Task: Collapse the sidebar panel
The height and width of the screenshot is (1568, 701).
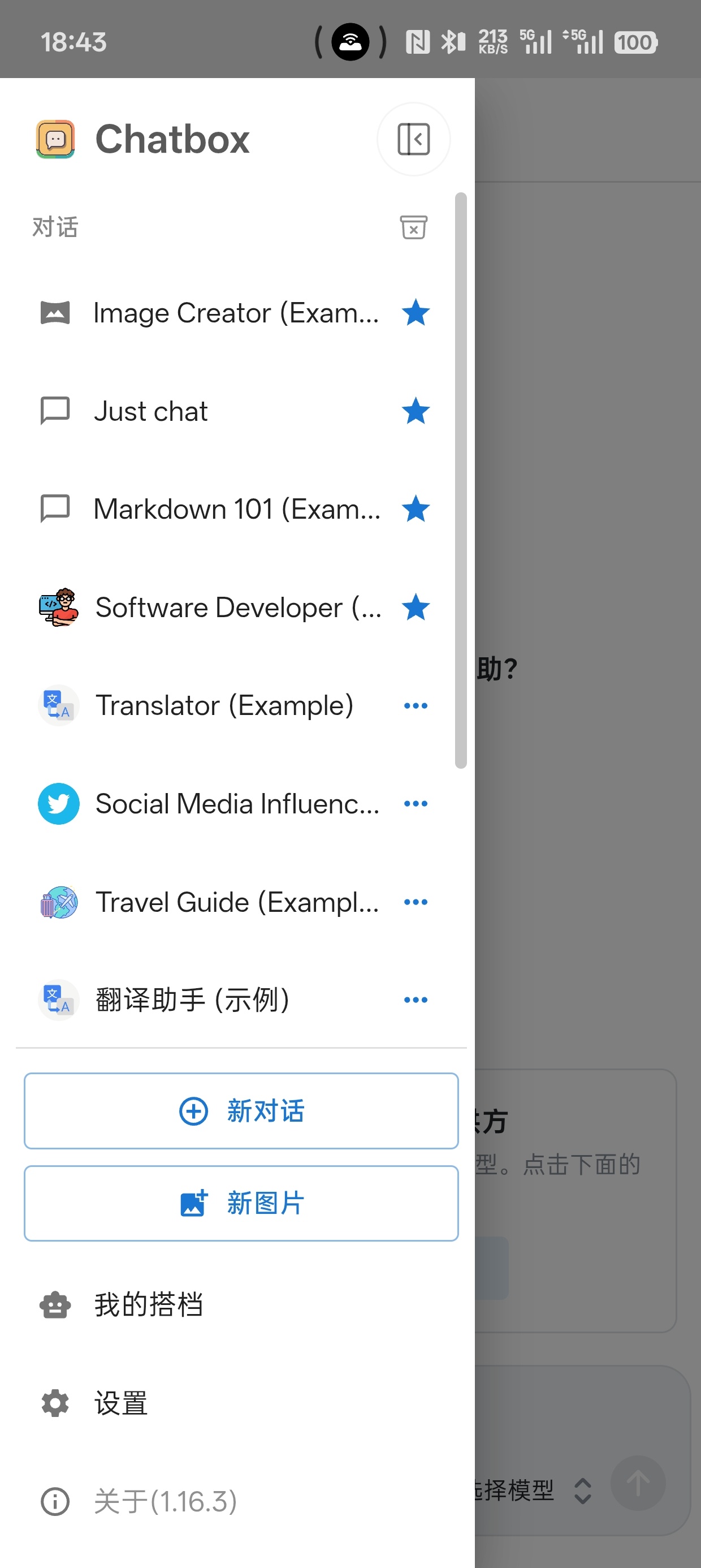Action: point(413,139)
